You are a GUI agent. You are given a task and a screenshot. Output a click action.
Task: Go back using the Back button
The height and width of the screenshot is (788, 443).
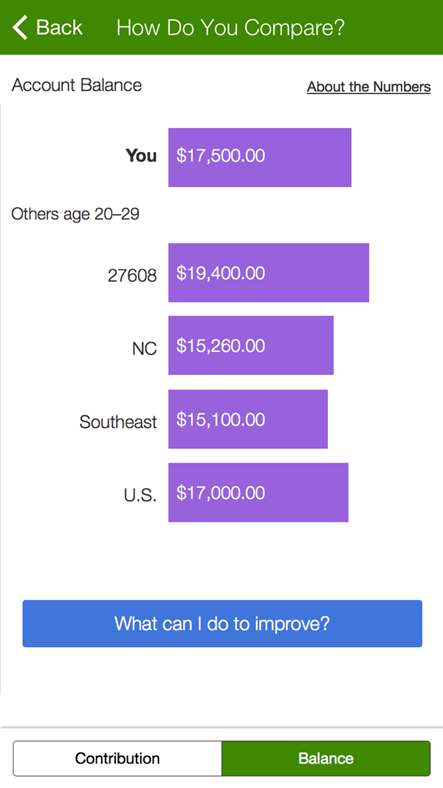[x=48, y=27]
